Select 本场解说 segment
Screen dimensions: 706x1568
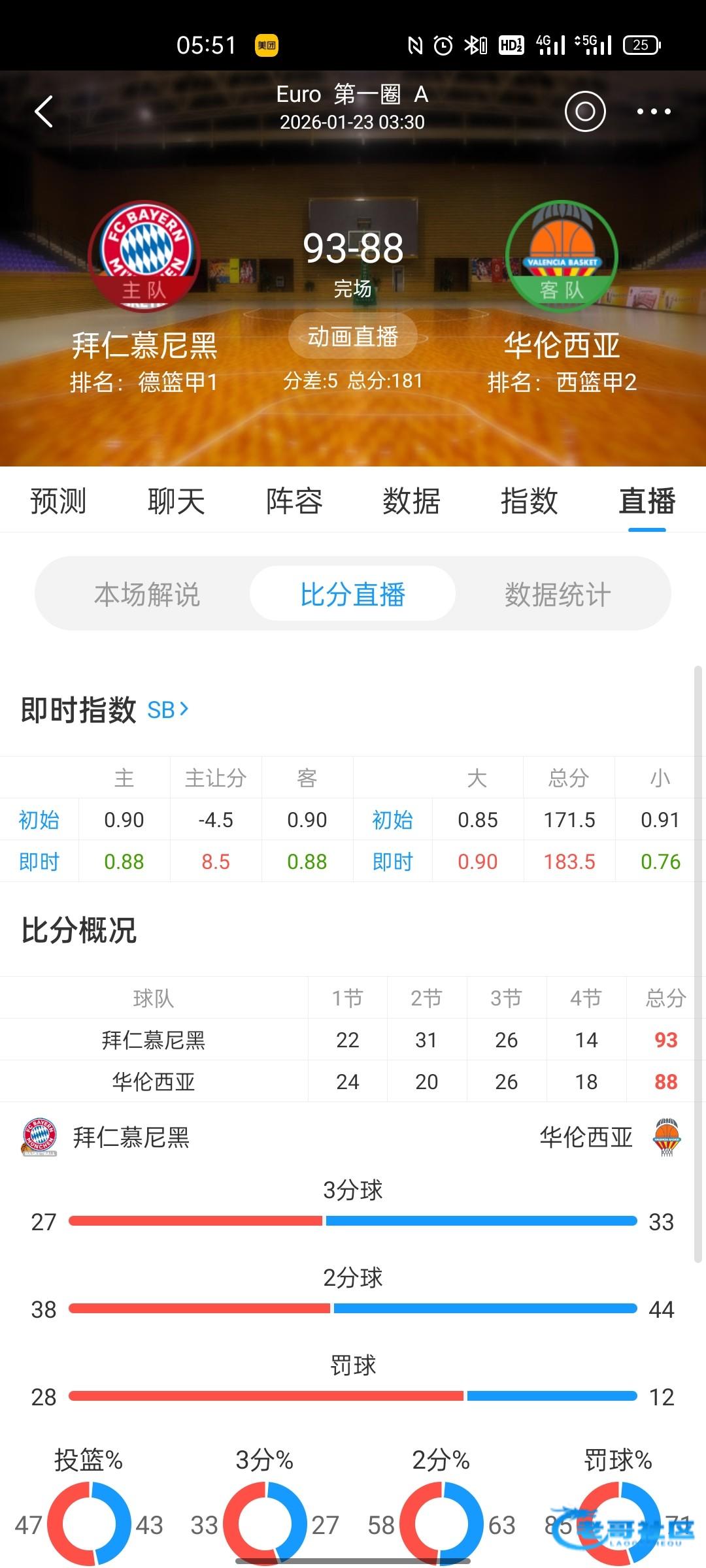(x=147, y=594)
